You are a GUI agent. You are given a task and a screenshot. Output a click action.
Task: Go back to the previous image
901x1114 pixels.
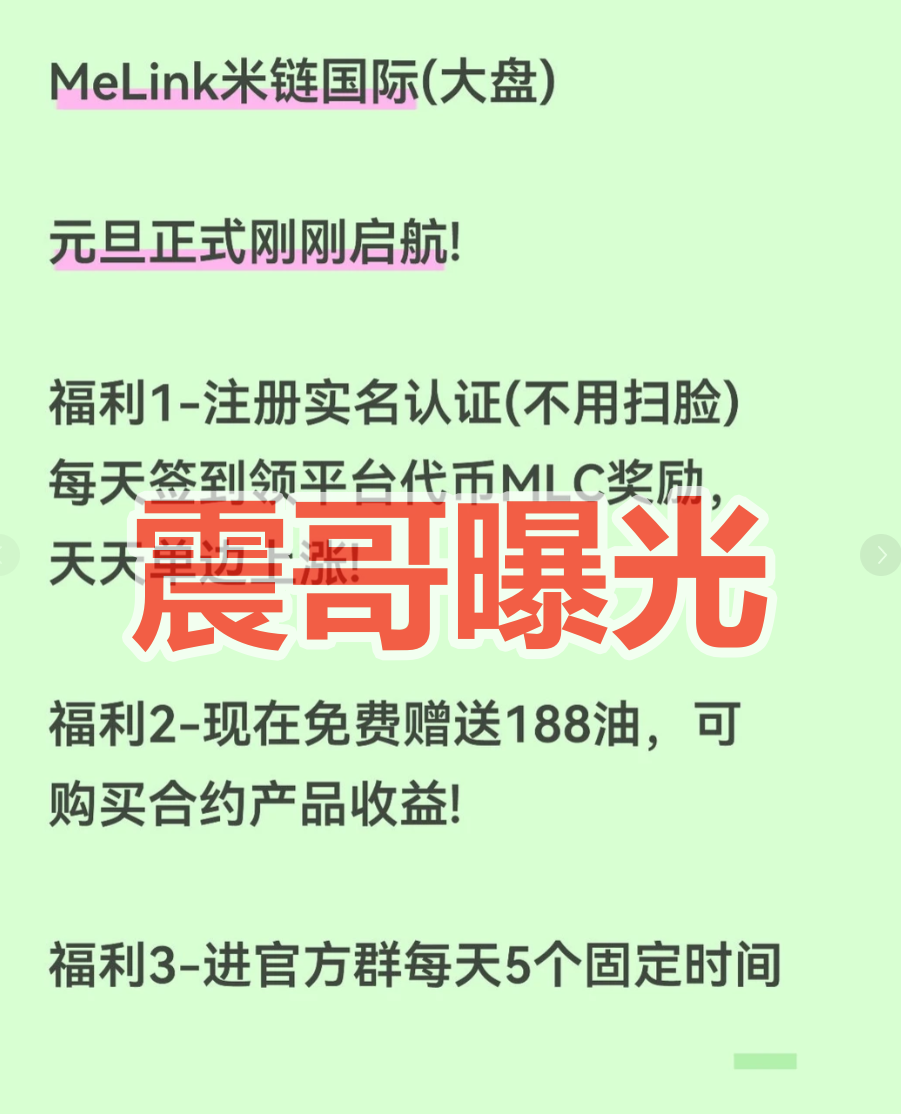coord(6,555)
